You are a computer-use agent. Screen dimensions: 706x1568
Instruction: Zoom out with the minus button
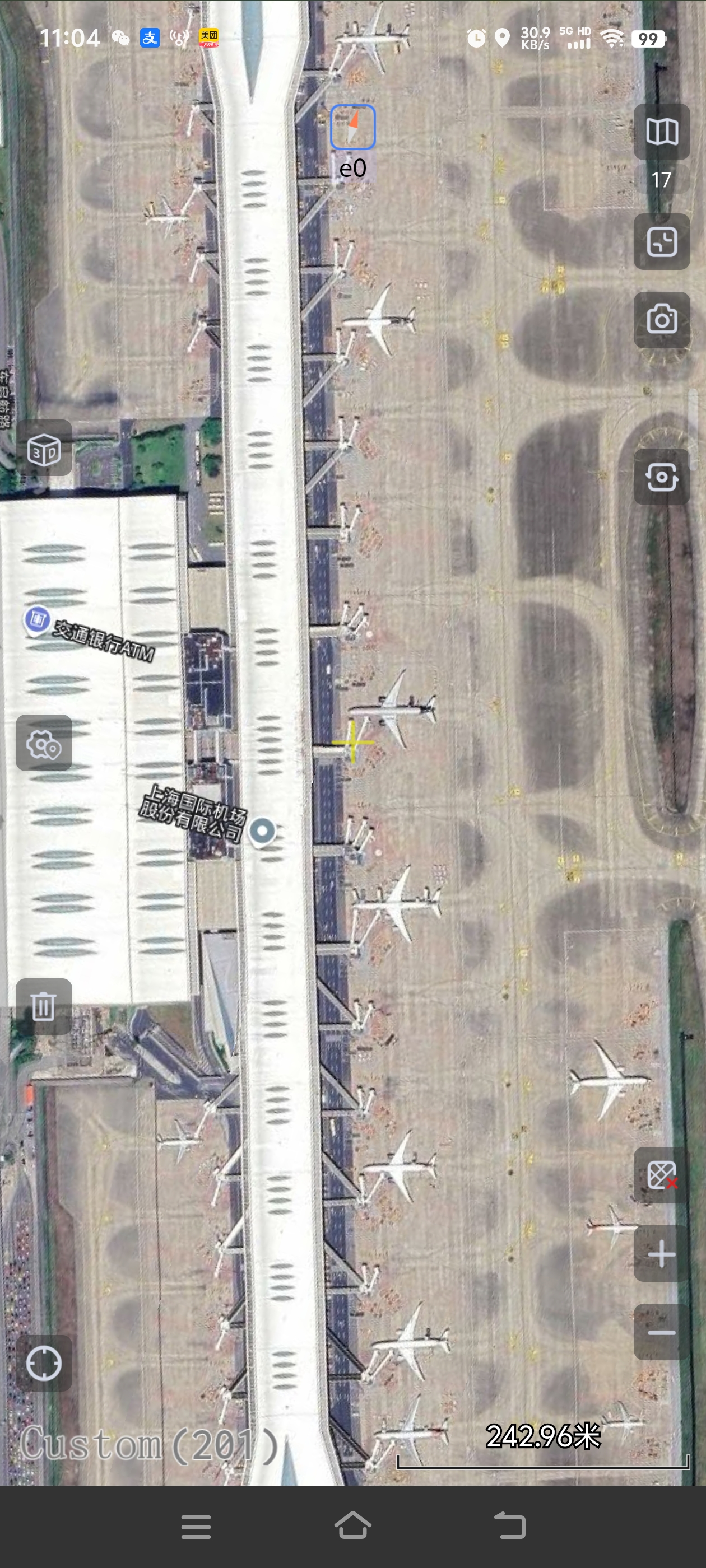[662, 1332]
